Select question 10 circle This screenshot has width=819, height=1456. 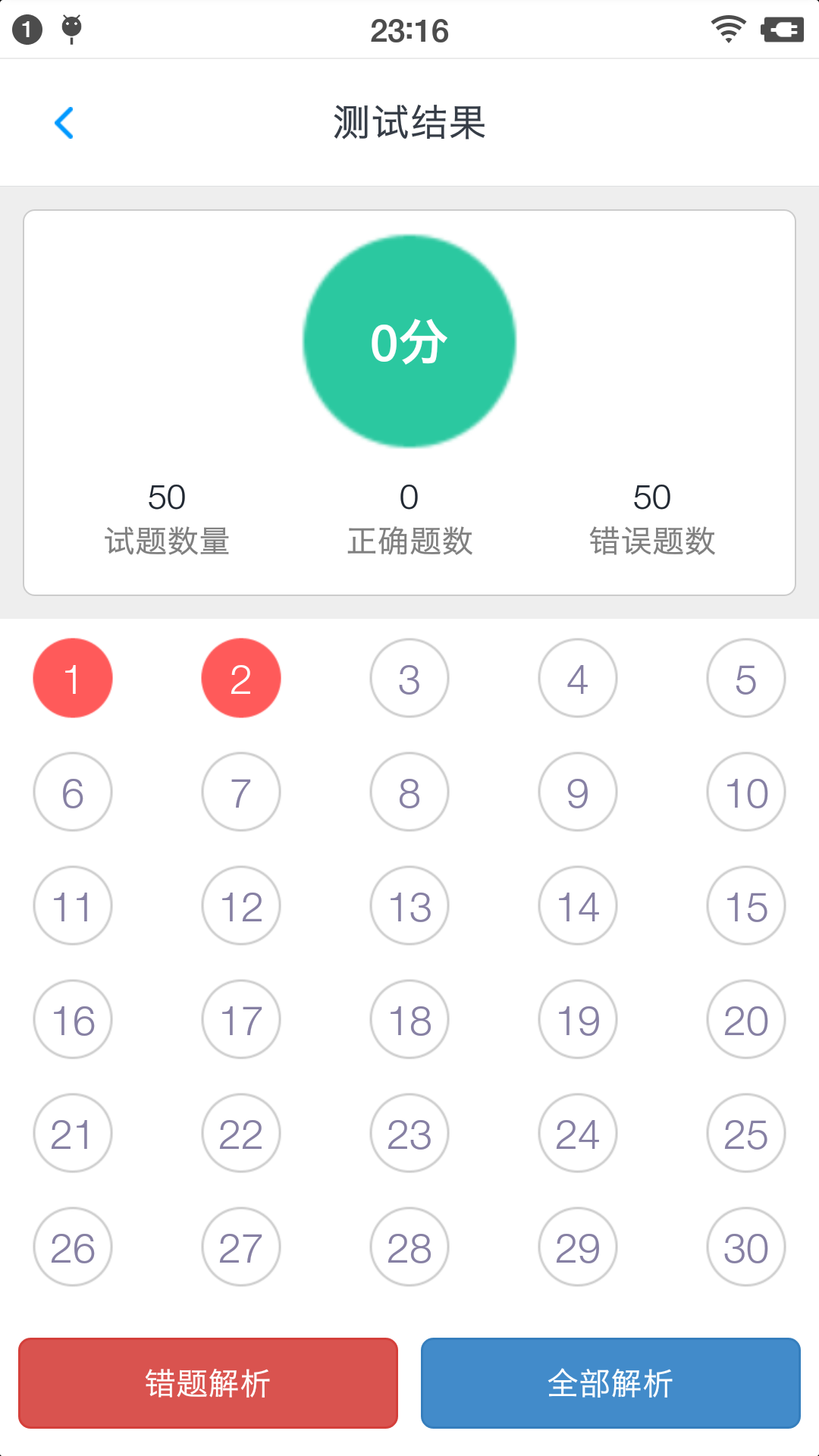coord(745,791)
